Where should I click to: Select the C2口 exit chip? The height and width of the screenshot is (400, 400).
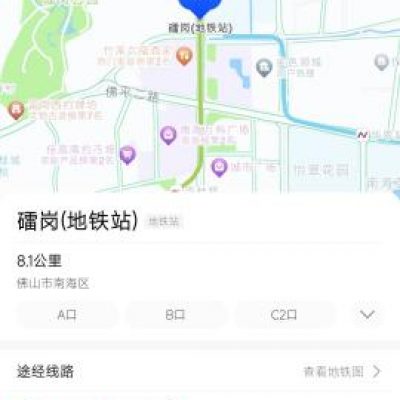[284, 315]
